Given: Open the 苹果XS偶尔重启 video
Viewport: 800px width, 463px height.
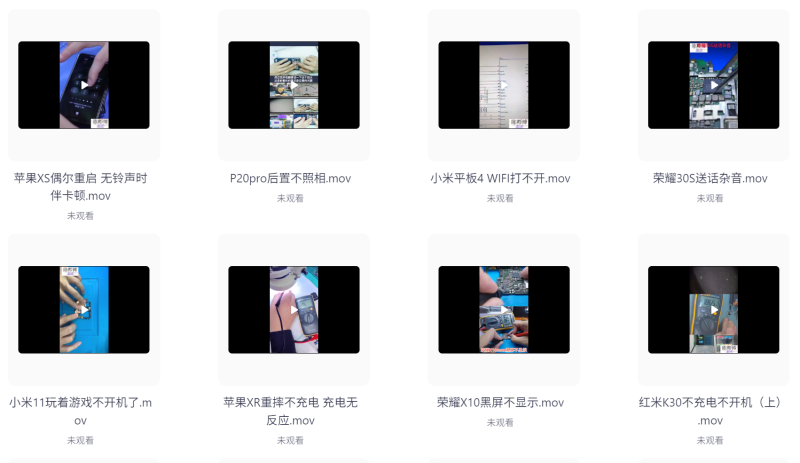Looking at the screenshot, I should pos(84,85).
